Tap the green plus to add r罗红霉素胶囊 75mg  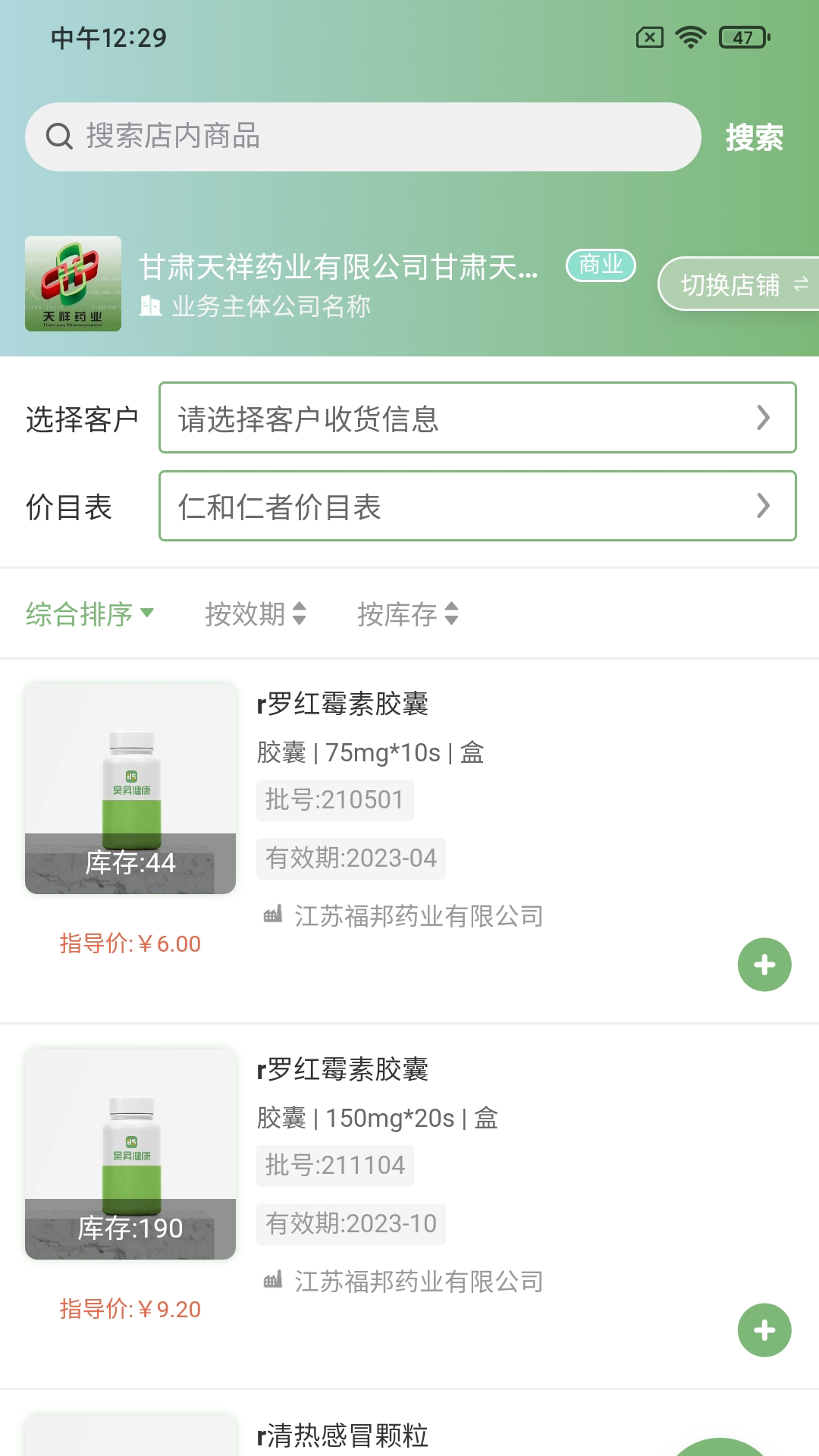764,964
